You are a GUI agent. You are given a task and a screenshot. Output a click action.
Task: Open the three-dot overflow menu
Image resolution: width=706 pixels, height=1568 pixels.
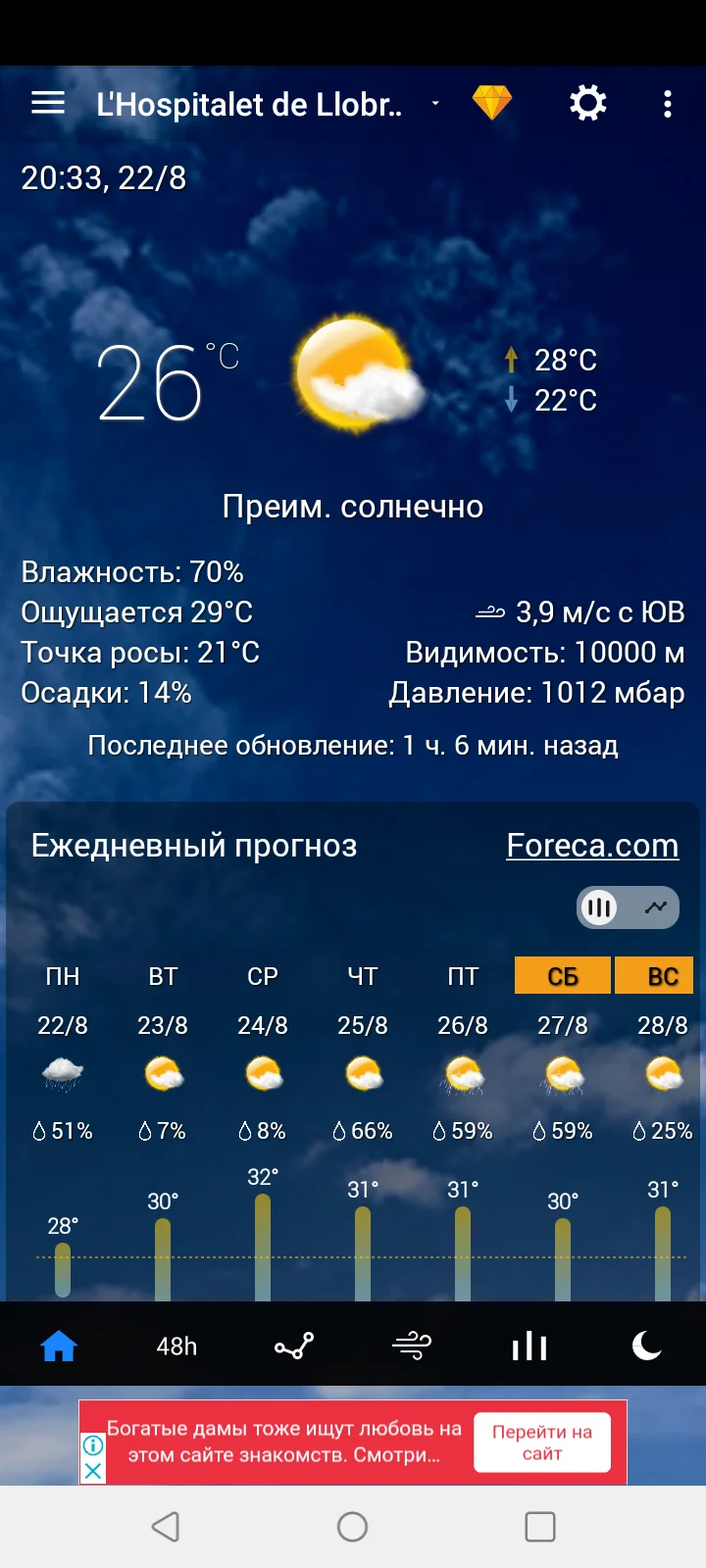tap(668, 102)
